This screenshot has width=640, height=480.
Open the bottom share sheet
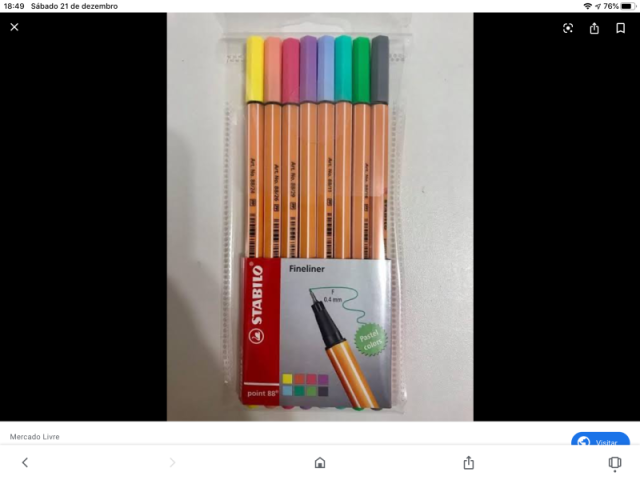point(468,463)
